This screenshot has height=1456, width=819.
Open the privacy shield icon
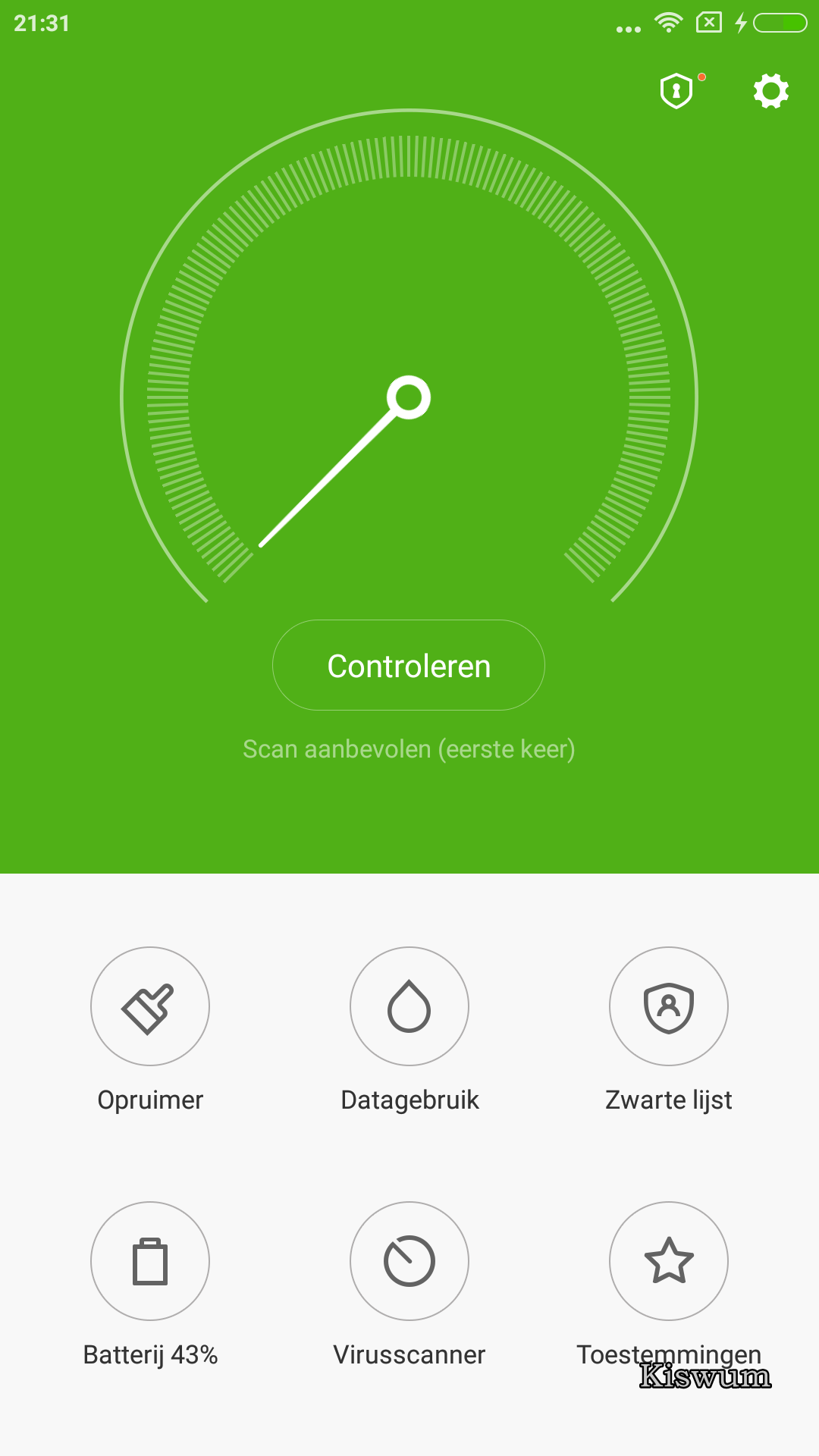pyautogui.click(x=676, y=91)
